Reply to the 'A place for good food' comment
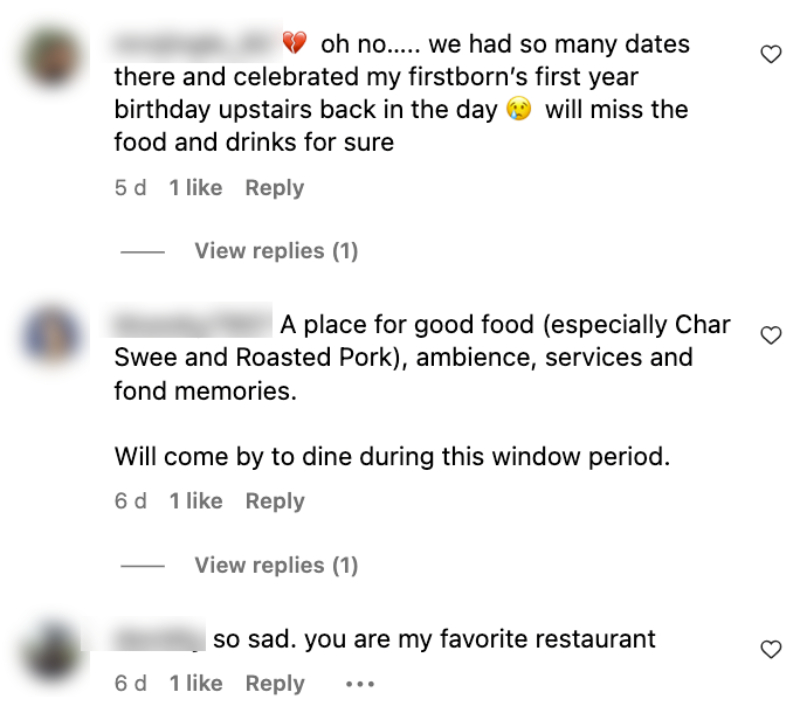Image resolution: width=800 pixels, height=706 pixels. coord(274,501)
